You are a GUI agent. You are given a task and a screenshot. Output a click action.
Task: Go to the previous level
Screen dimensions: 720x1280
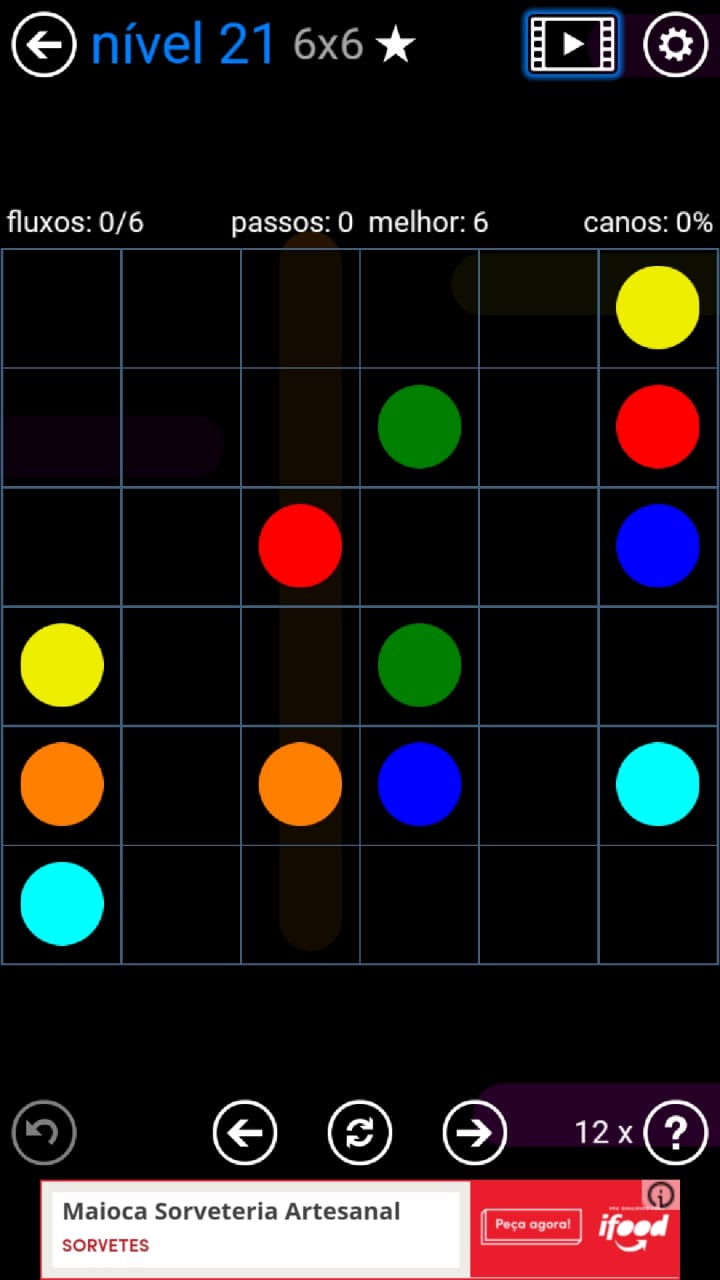point(245,1133)
